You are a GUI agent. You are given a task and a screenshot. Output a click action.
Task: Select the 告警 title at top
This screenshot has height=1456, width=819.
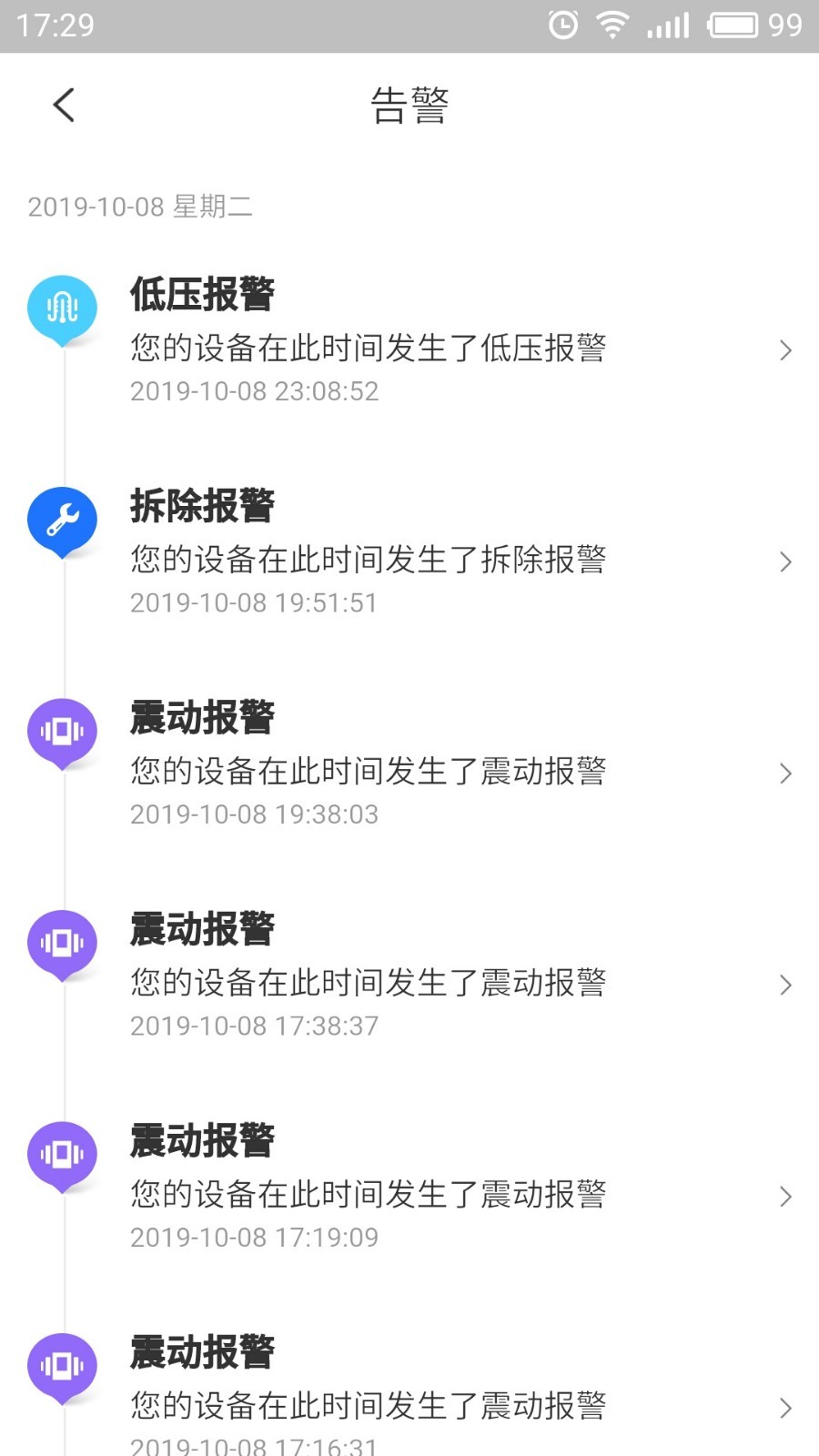(x=409, y=104)
